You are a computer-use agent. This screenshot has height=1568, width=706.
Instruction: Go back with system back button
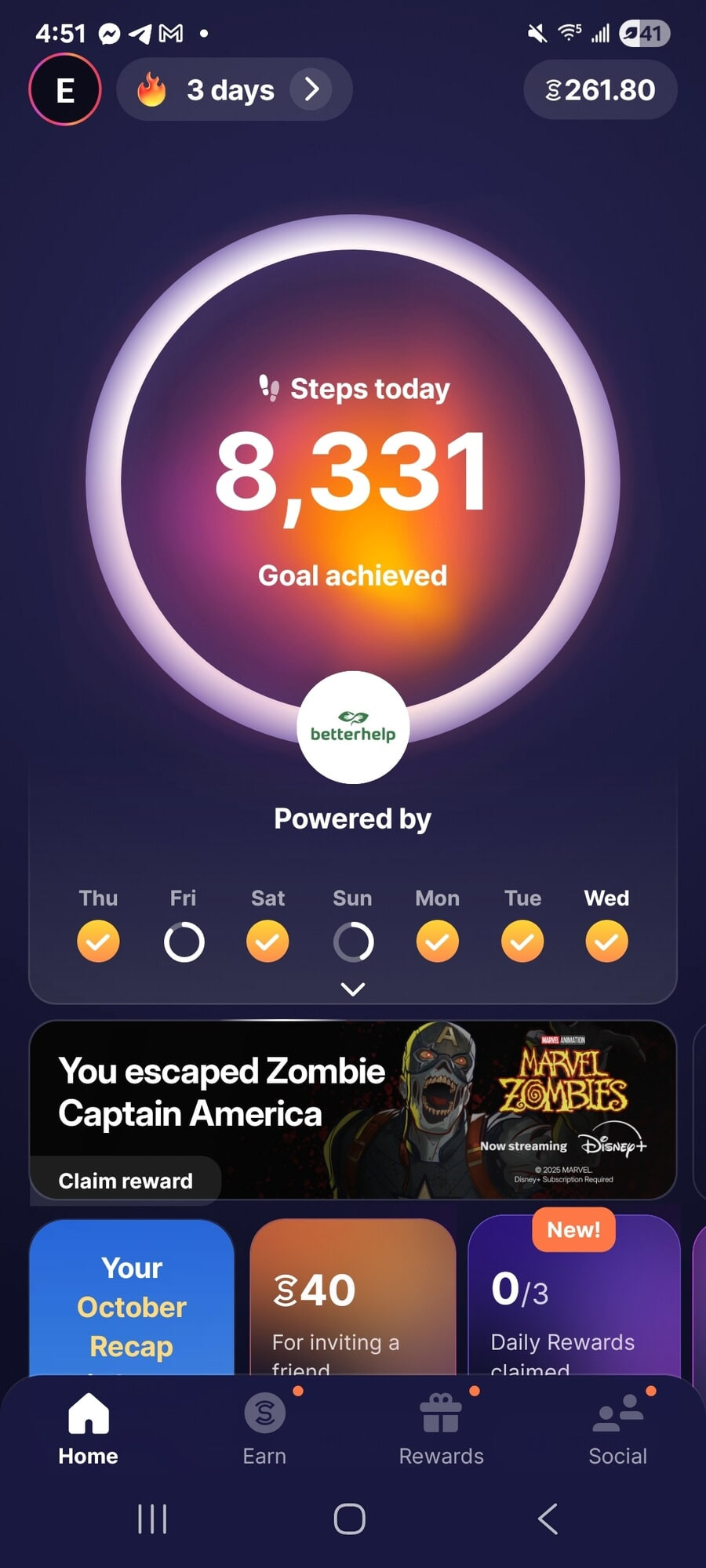(x=548, y=1519)
